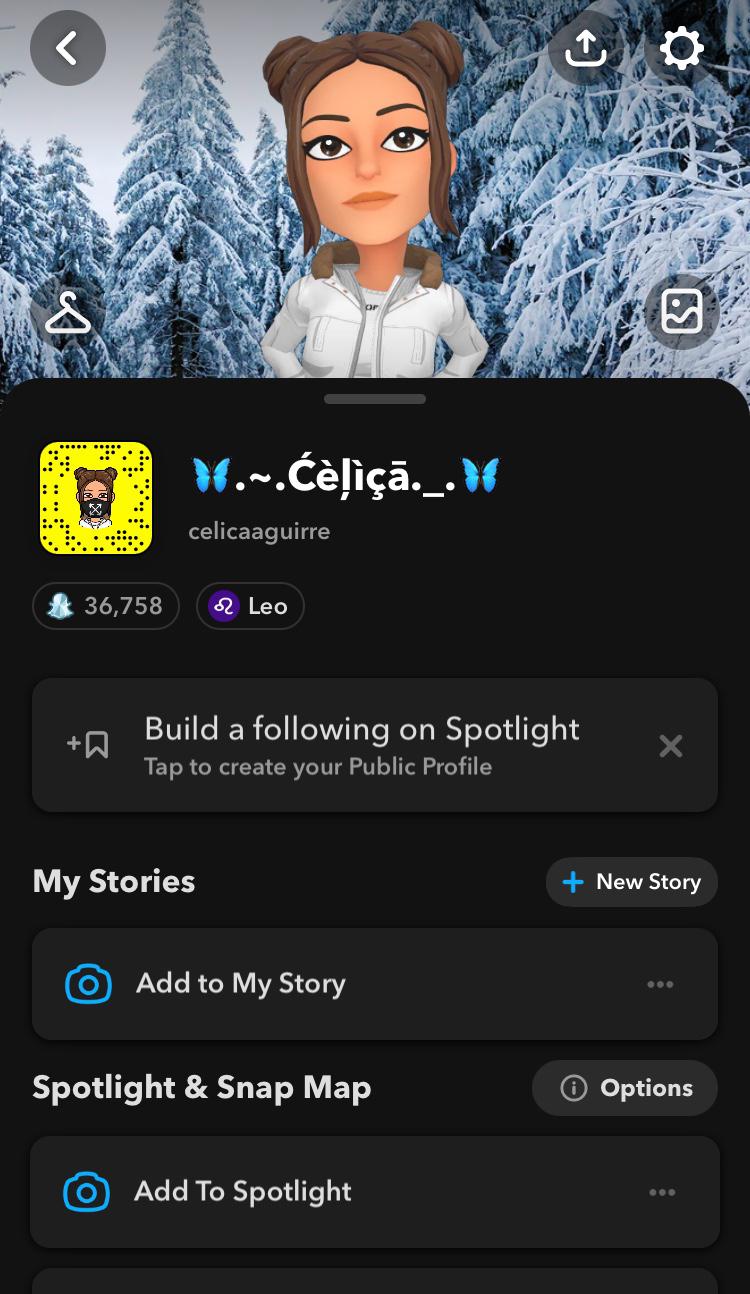The height and width of the screenshot is (1294, 750).
Task: Change profile background via the image icon
Action: pyautogui.click(x=682, y=312)
